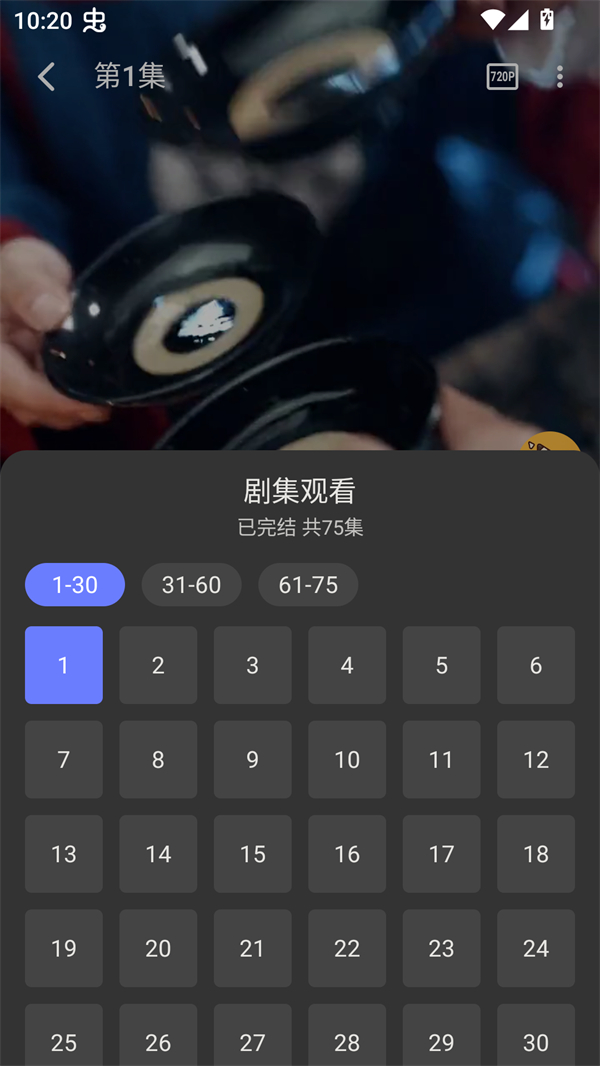Screen dimensions: 600x1066
Task: Change the 720P video quality setting
Action: (502, 77)
